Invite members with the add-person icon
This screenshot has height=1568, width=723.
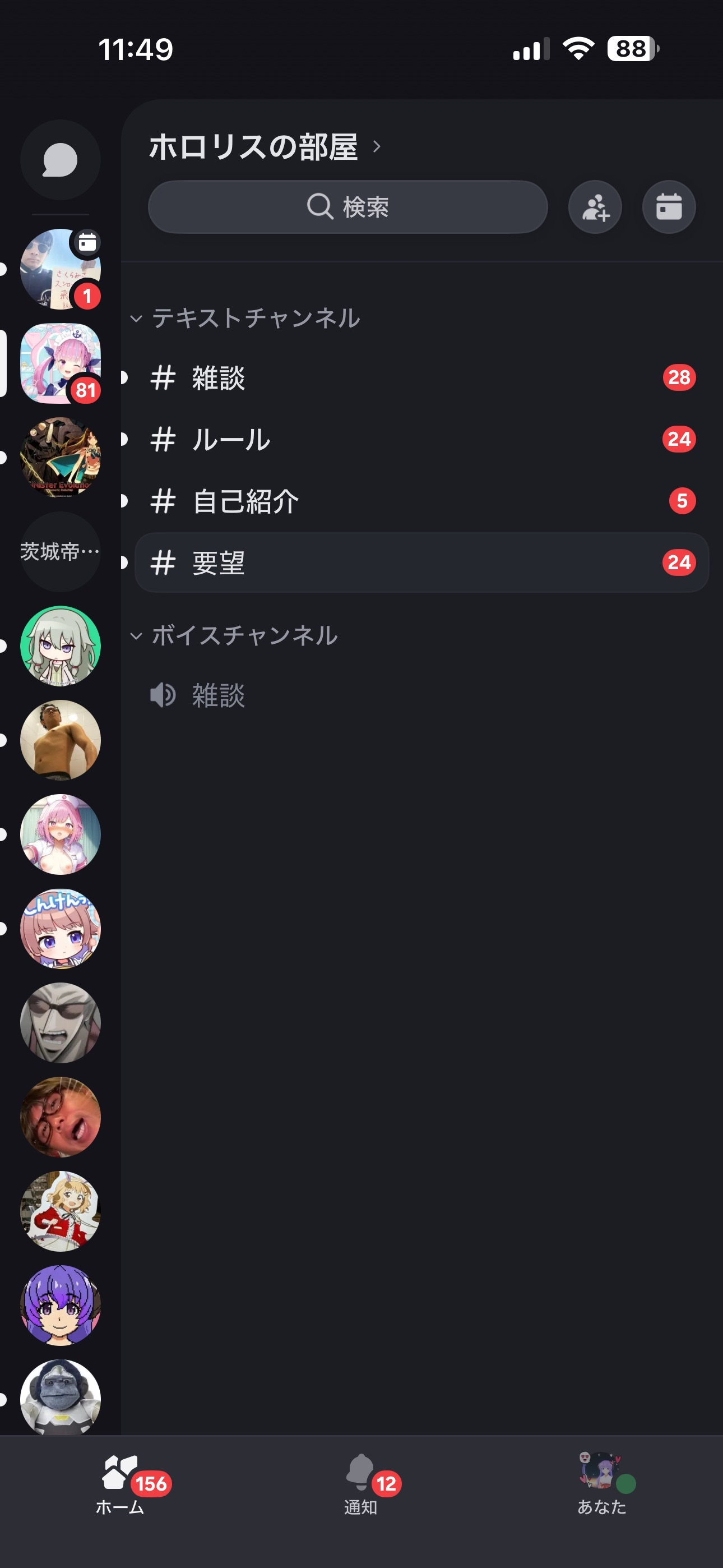[595, 207]
